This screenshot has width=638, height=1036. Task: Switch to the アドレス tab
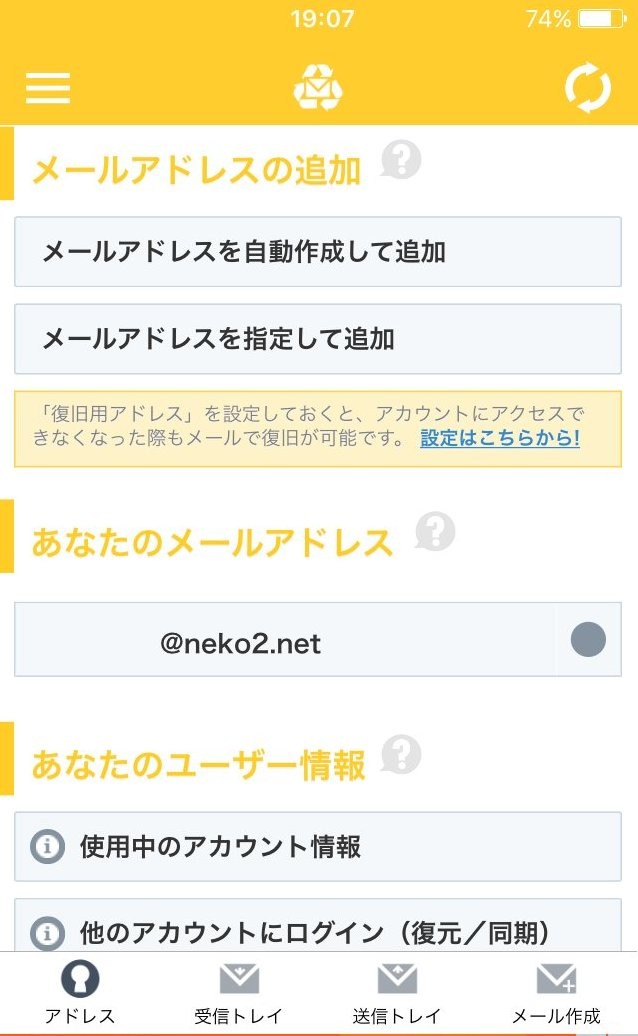[80, 992]
